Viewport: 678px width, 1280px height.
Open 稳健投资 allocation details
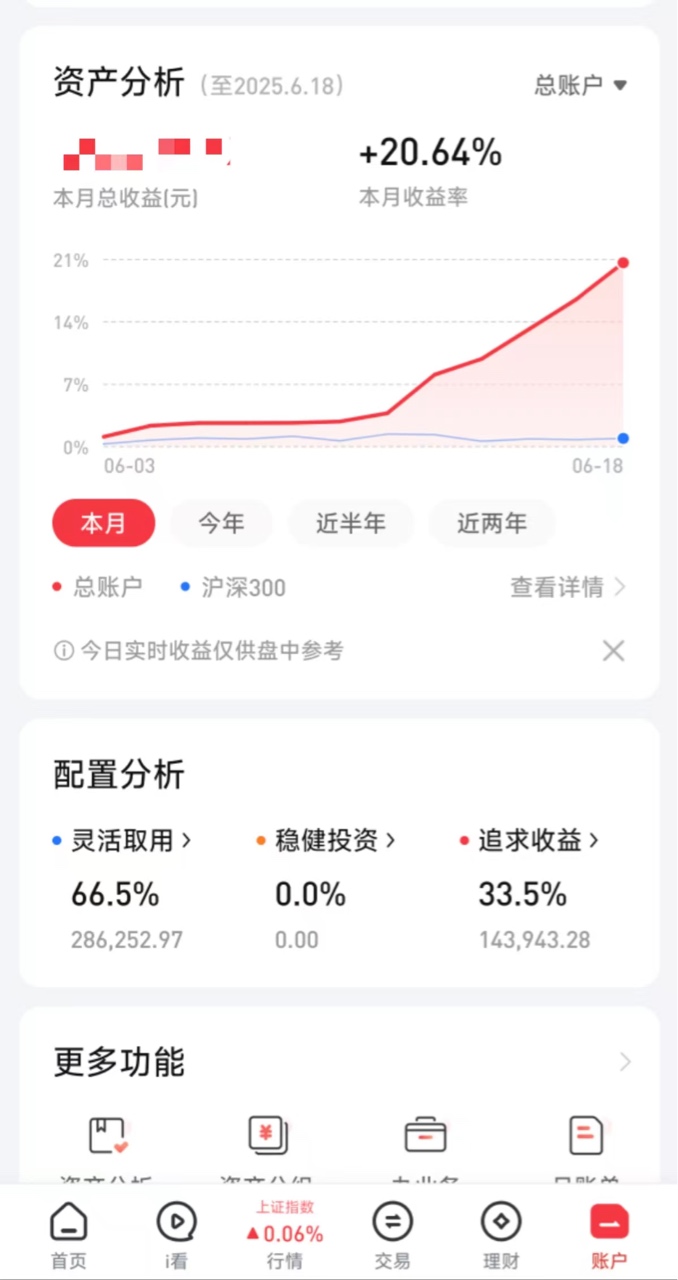click(335, 841)
